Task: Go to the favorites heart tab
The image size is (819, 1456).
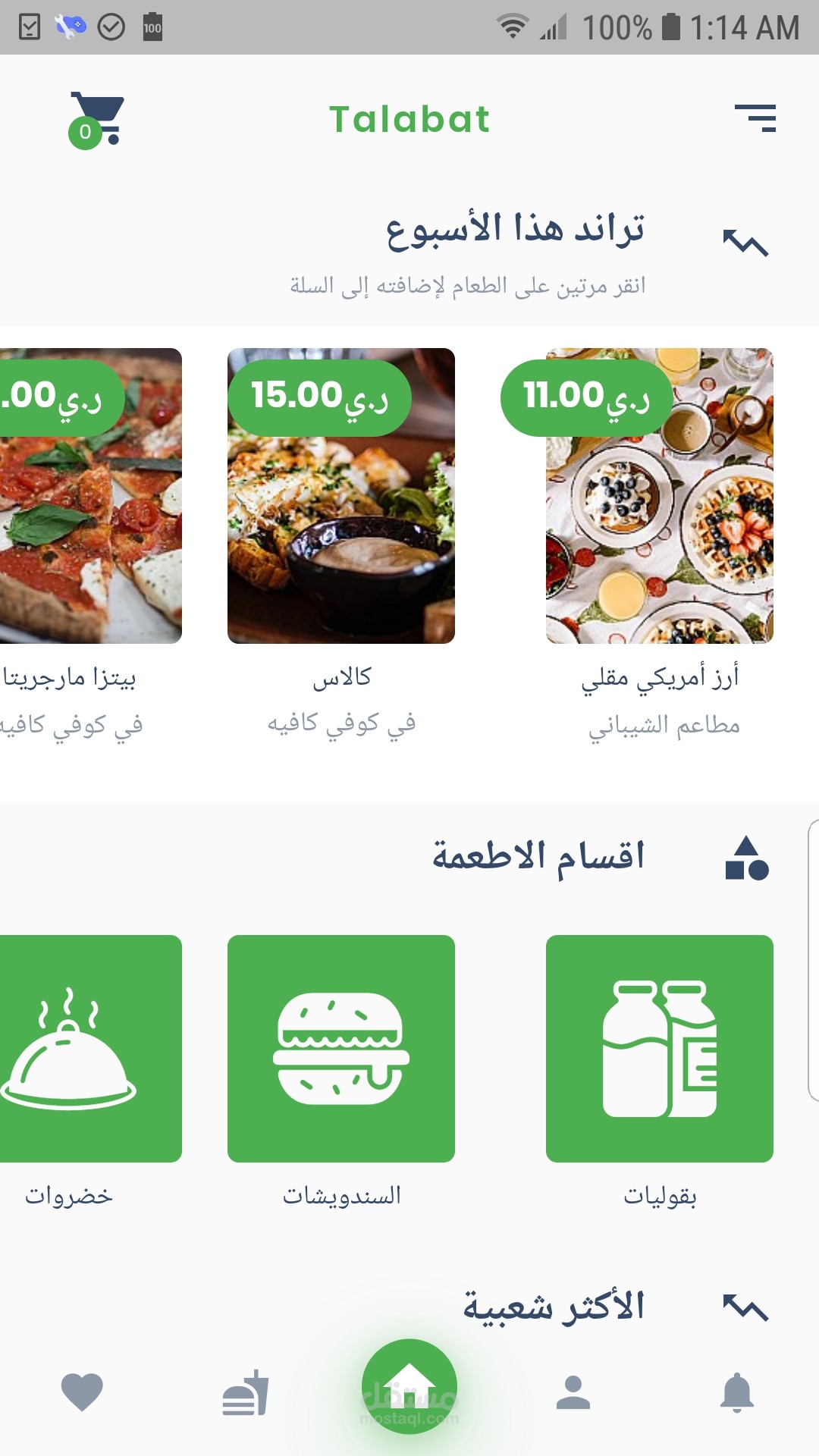Action: coord(82,1392)
